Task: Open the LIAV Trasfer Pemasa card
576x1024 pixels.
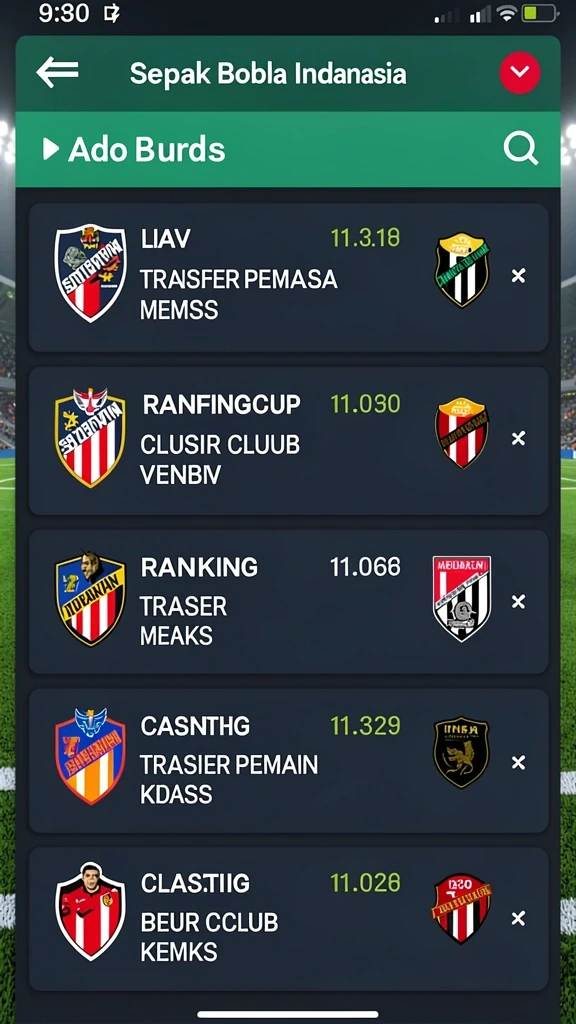Action: click(x=288, y=278)
